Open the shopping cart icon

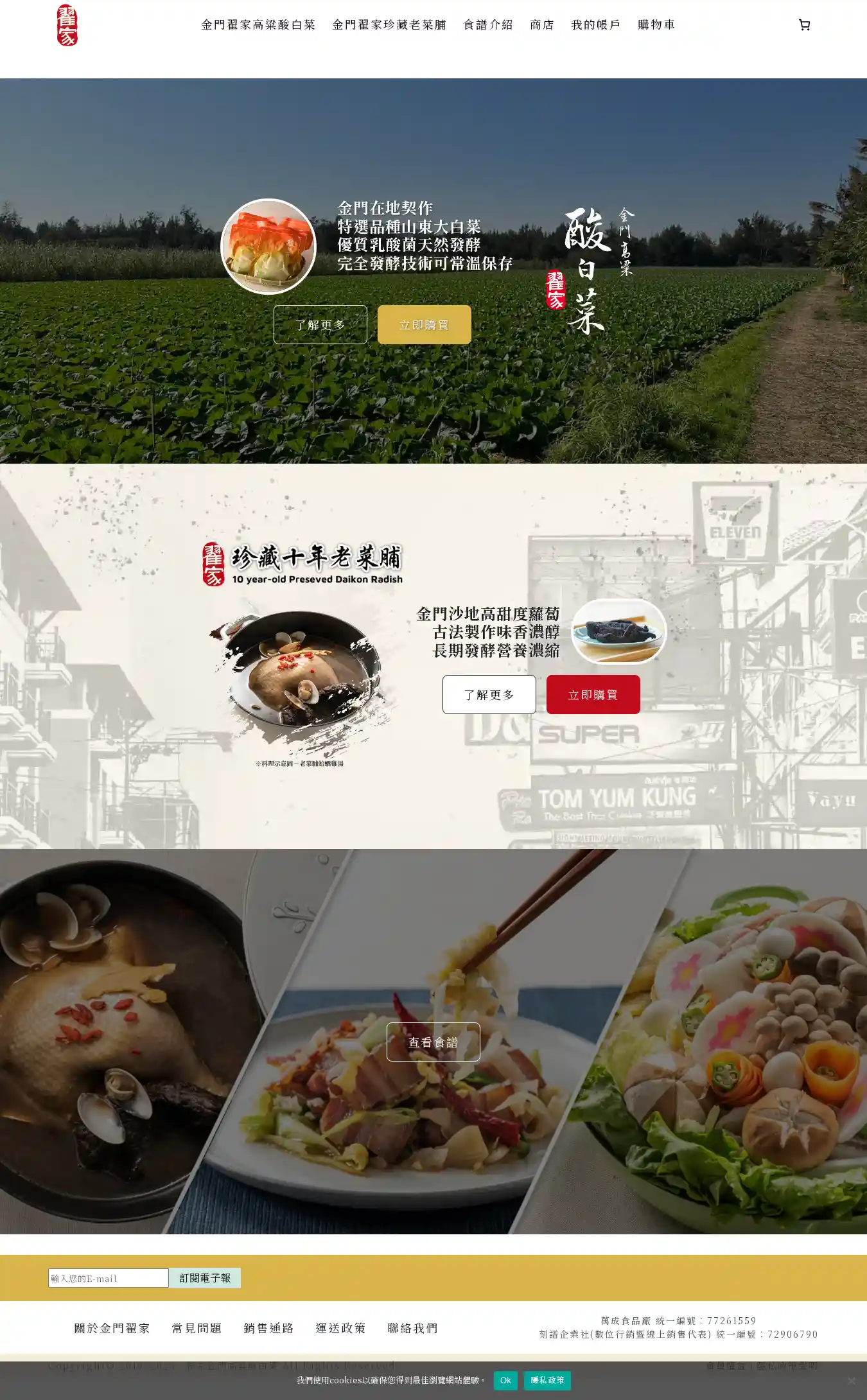[x=804, y=25]
